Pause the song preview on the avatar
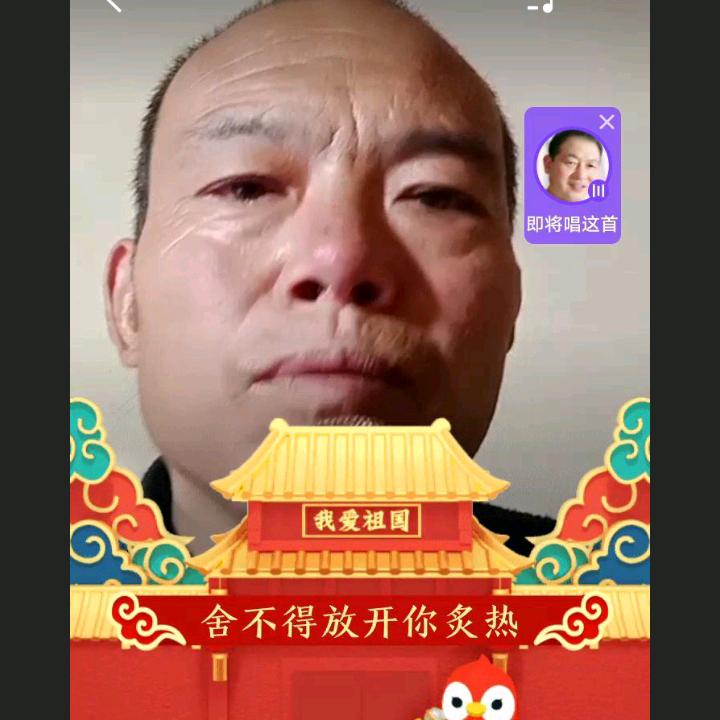Screen dimensions: 720x720 (x=598, y=190)
